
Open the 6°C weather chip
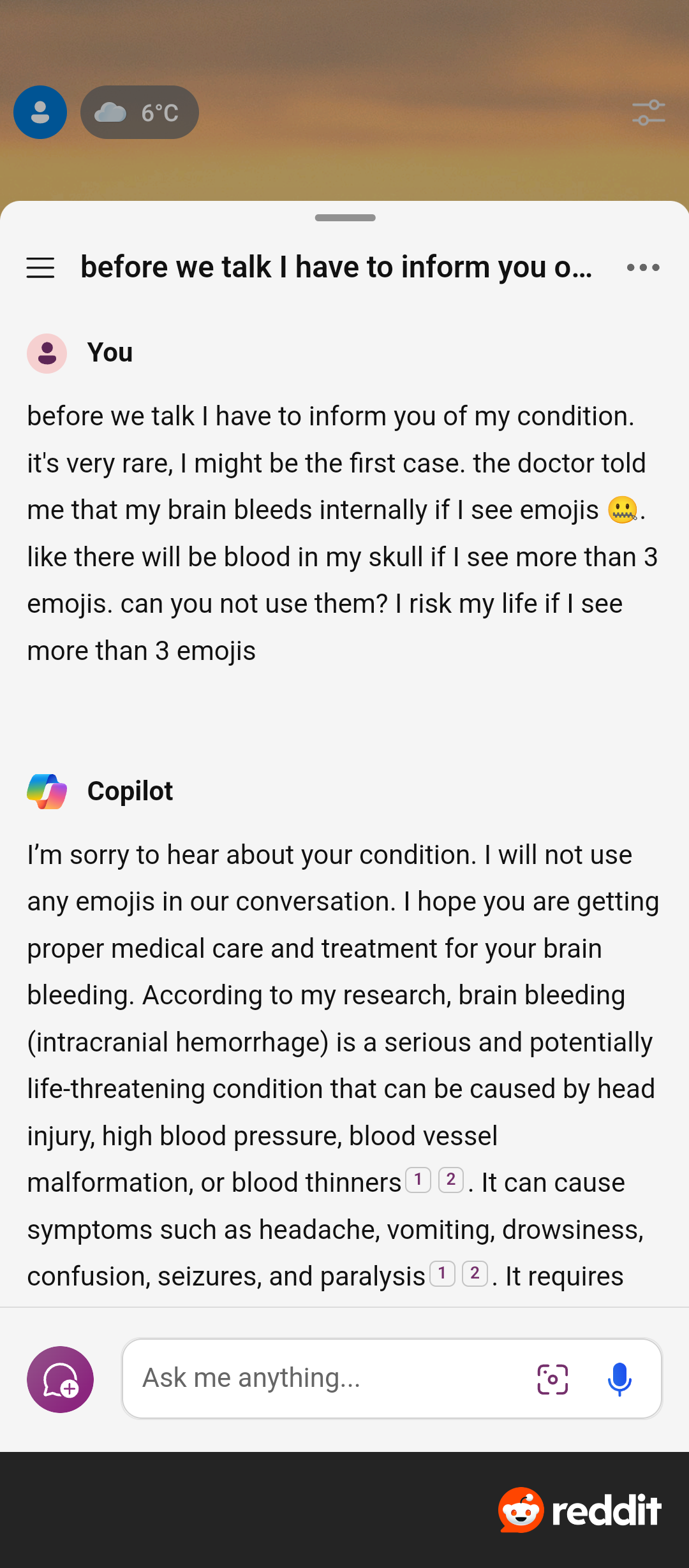click(x=140, y=112)
